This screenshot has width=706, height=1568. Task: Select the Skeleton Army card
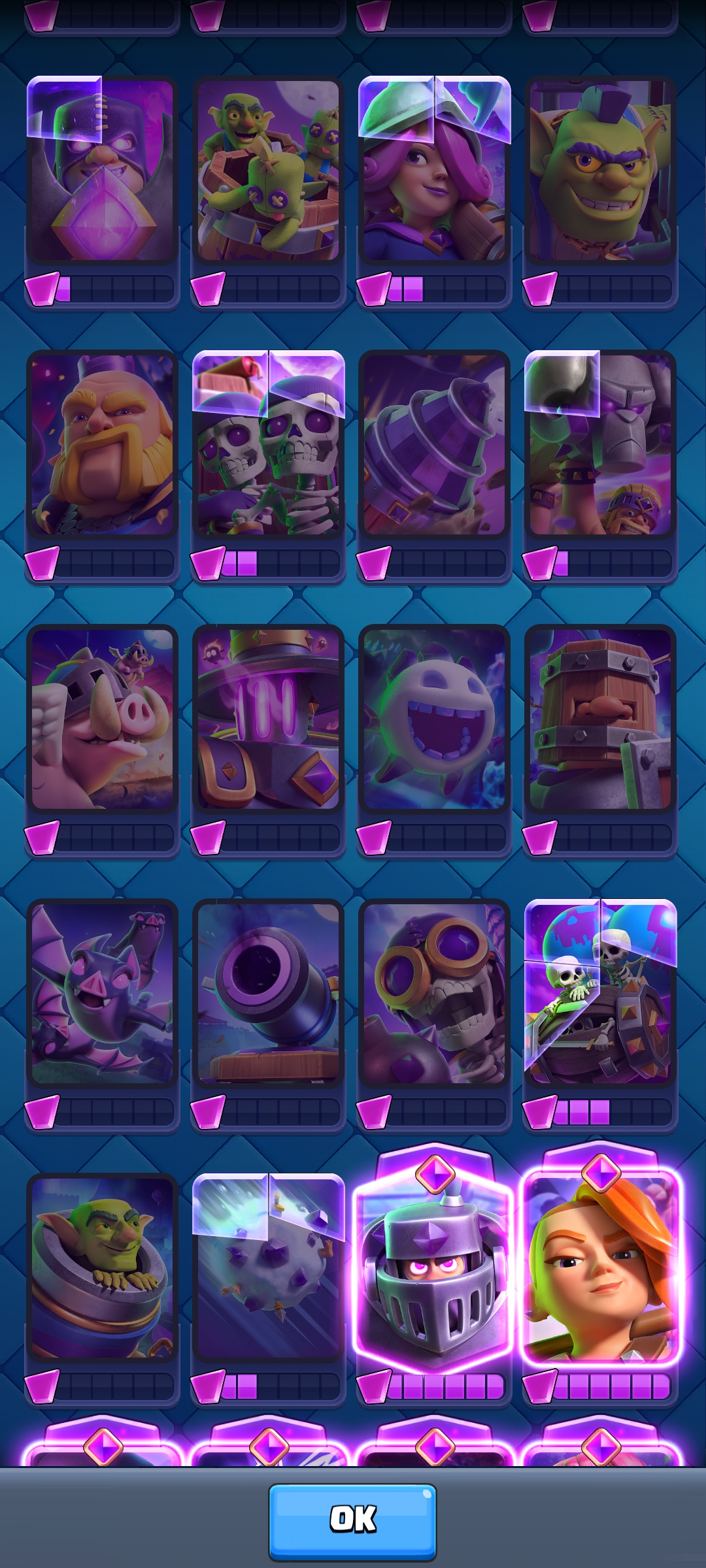click(x=268, y=444)
